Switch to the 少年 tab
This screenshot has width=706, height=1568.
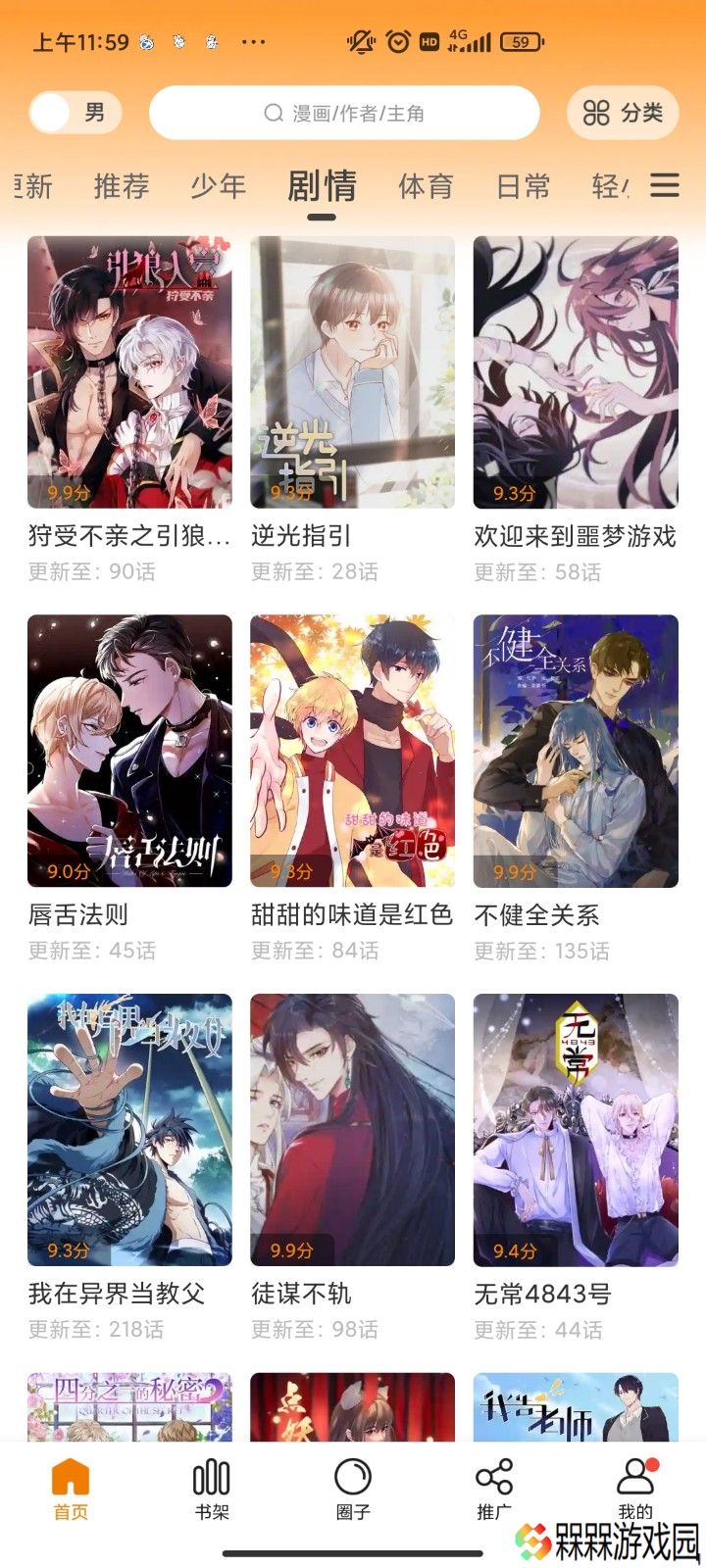point(219,186)
